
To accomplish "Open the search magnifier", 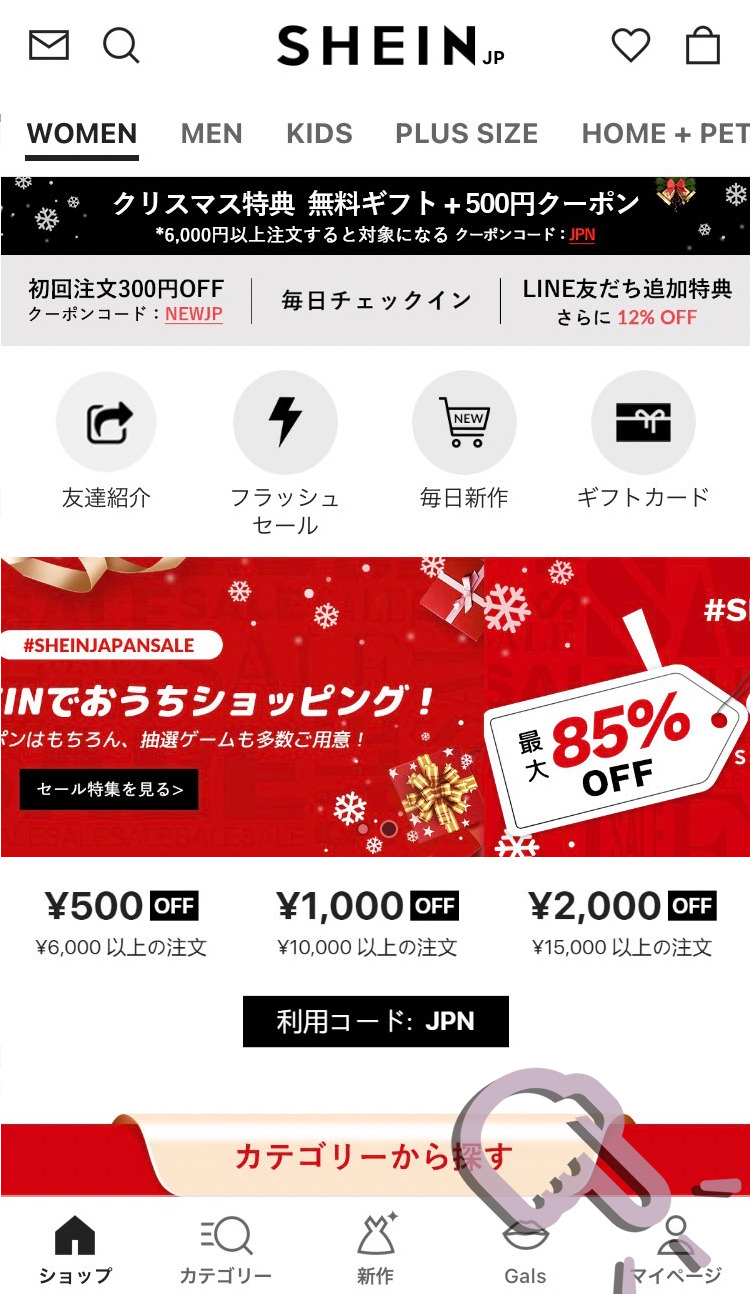I will coord(121,46).
